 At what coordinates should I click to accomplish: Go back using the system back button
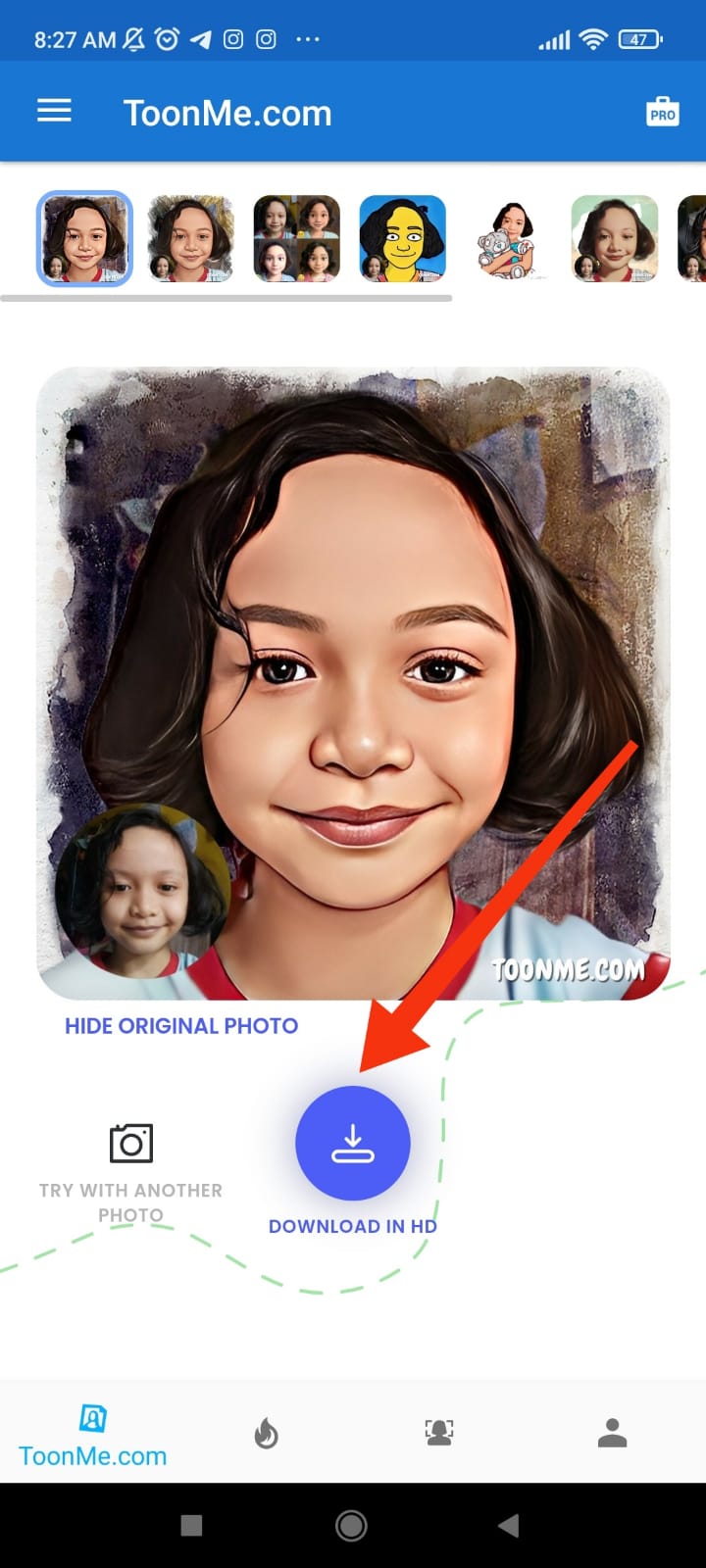(508, 1525)
